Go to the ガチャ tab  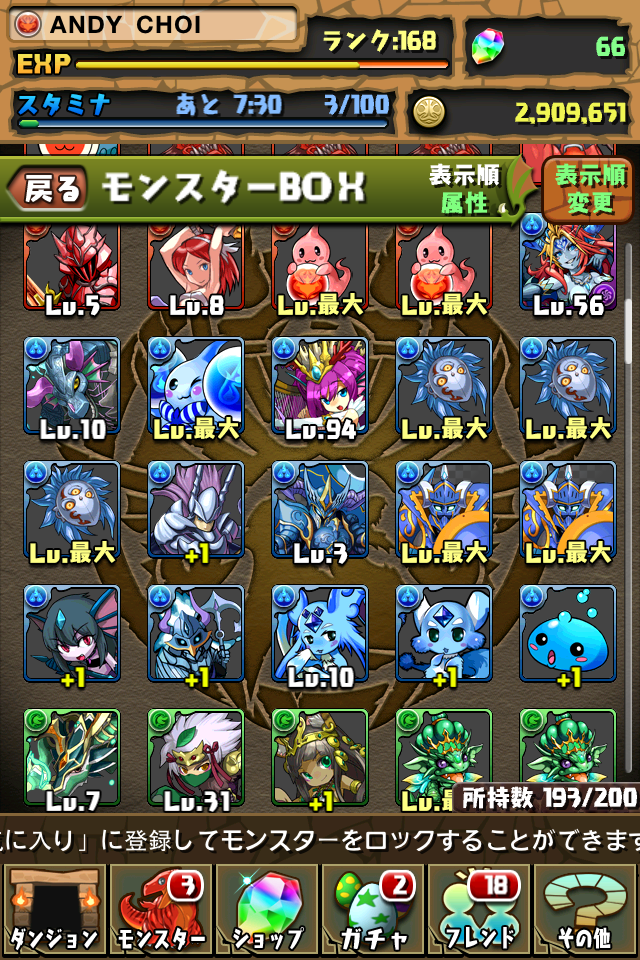coord(374,910)
